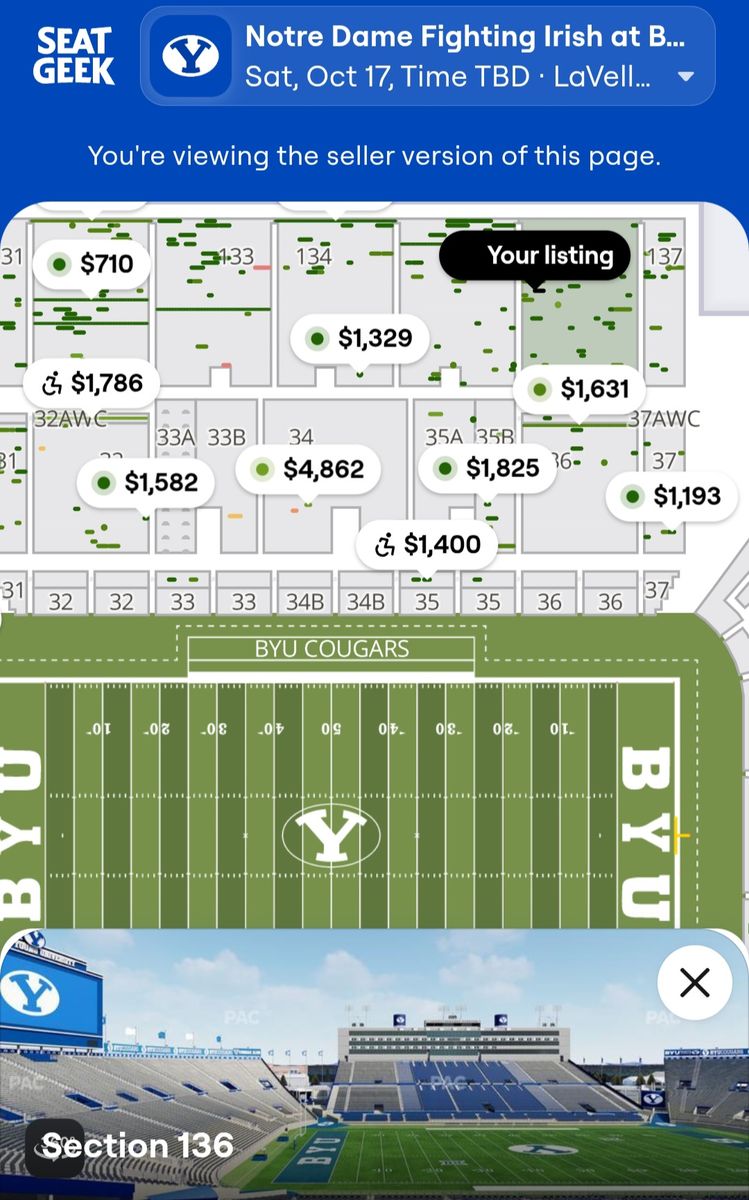Select the $1,825 price marker
The height and width of the screenshot is (1200, 749).
point(487,468)
